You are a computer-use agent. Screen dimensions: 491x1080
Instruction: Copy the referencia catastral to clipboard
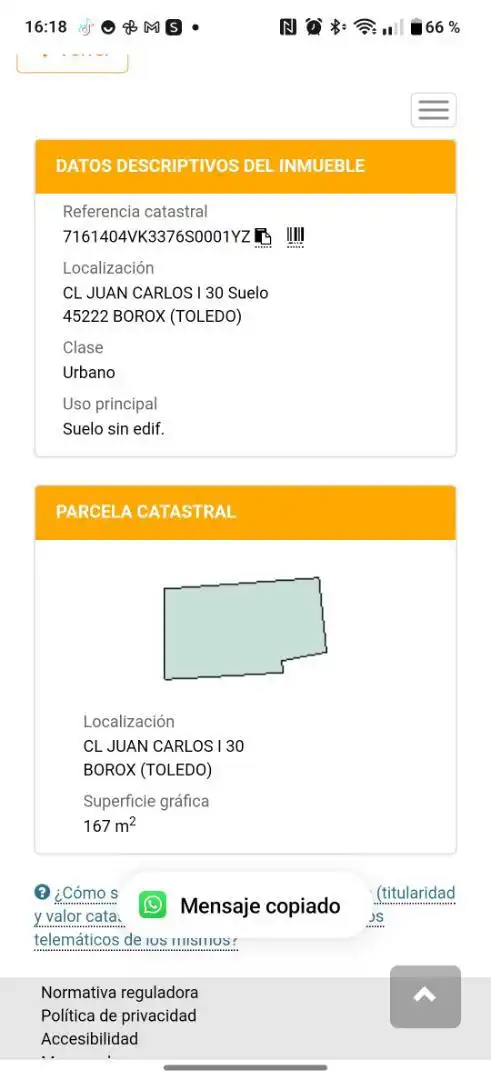click(263, 237)
